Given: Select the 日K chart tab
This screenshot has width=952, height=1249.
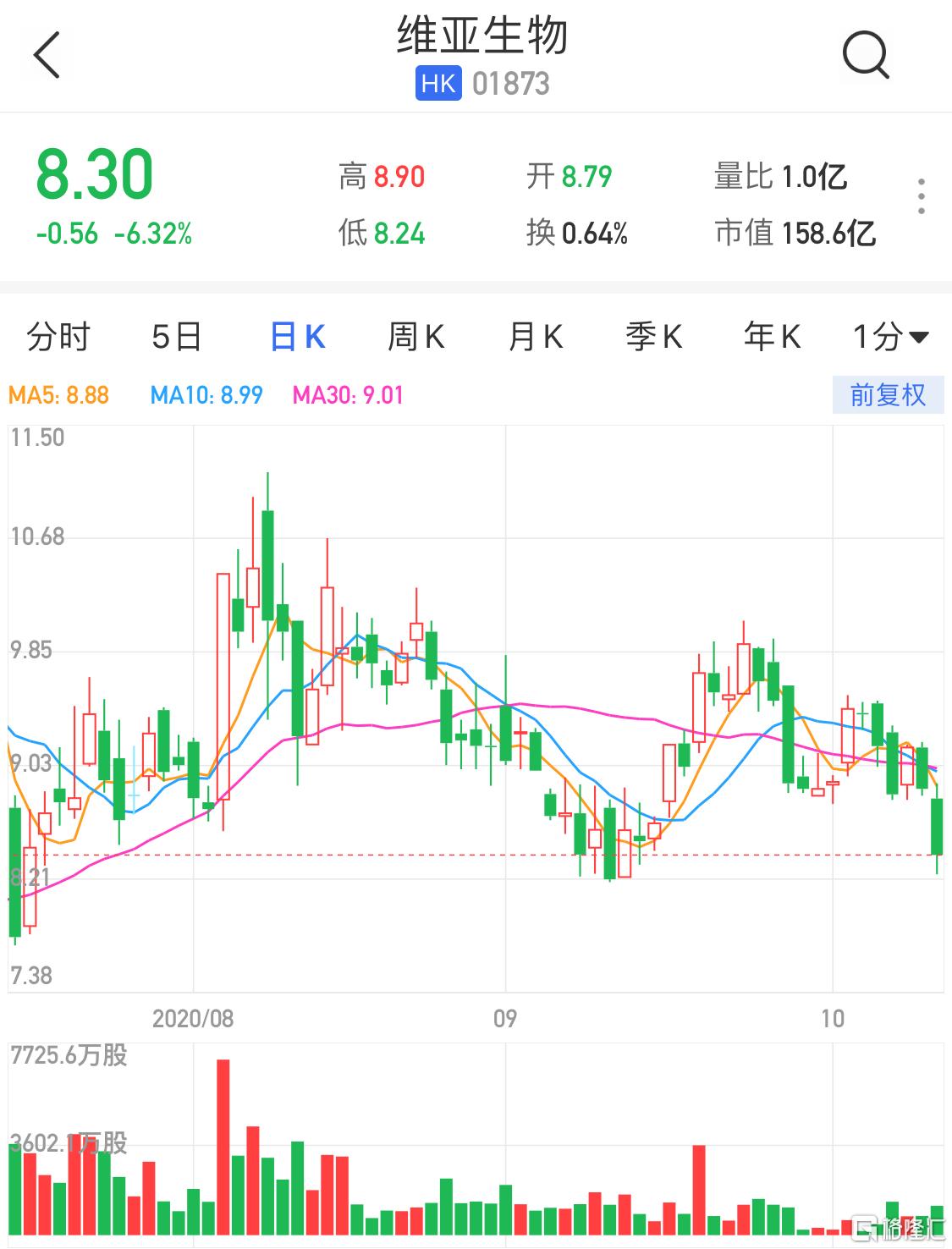Looking at the screenshot, I should click(x=297, y=337).
